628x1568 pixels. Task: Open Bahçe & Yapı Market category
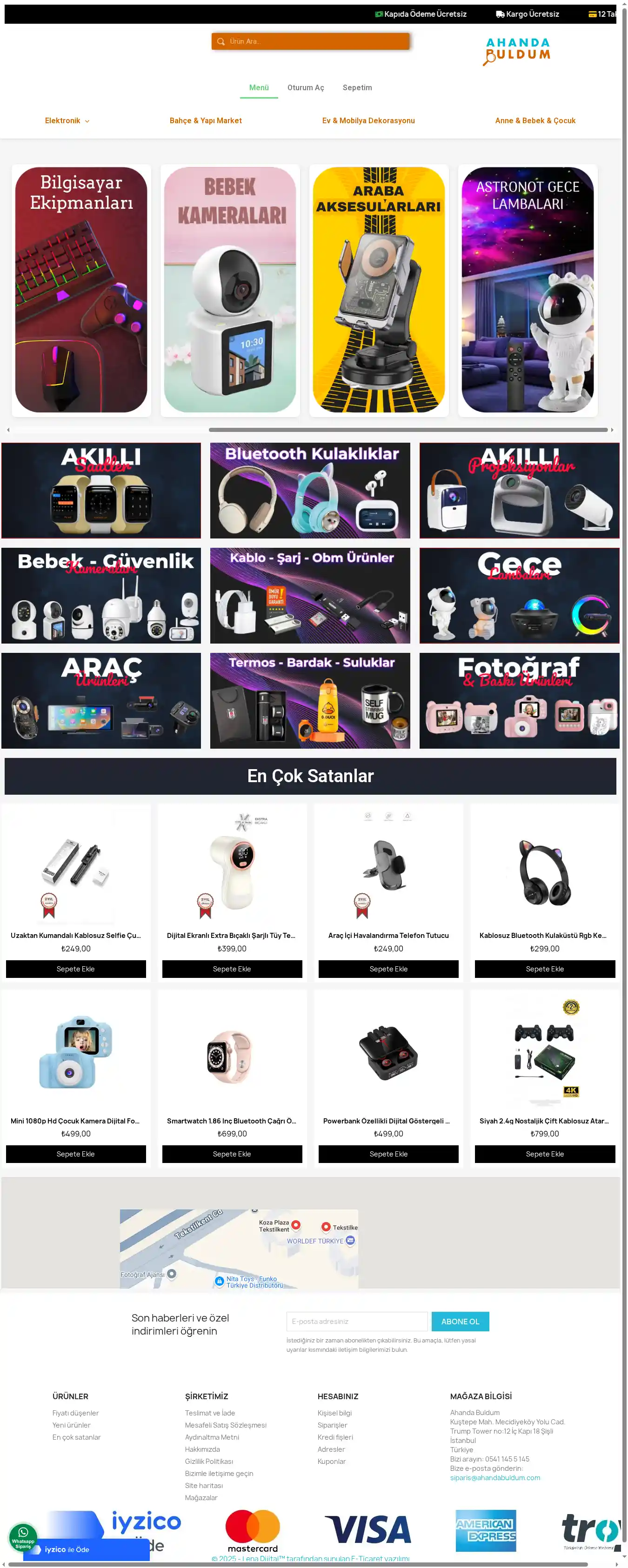tap(205, 120)
